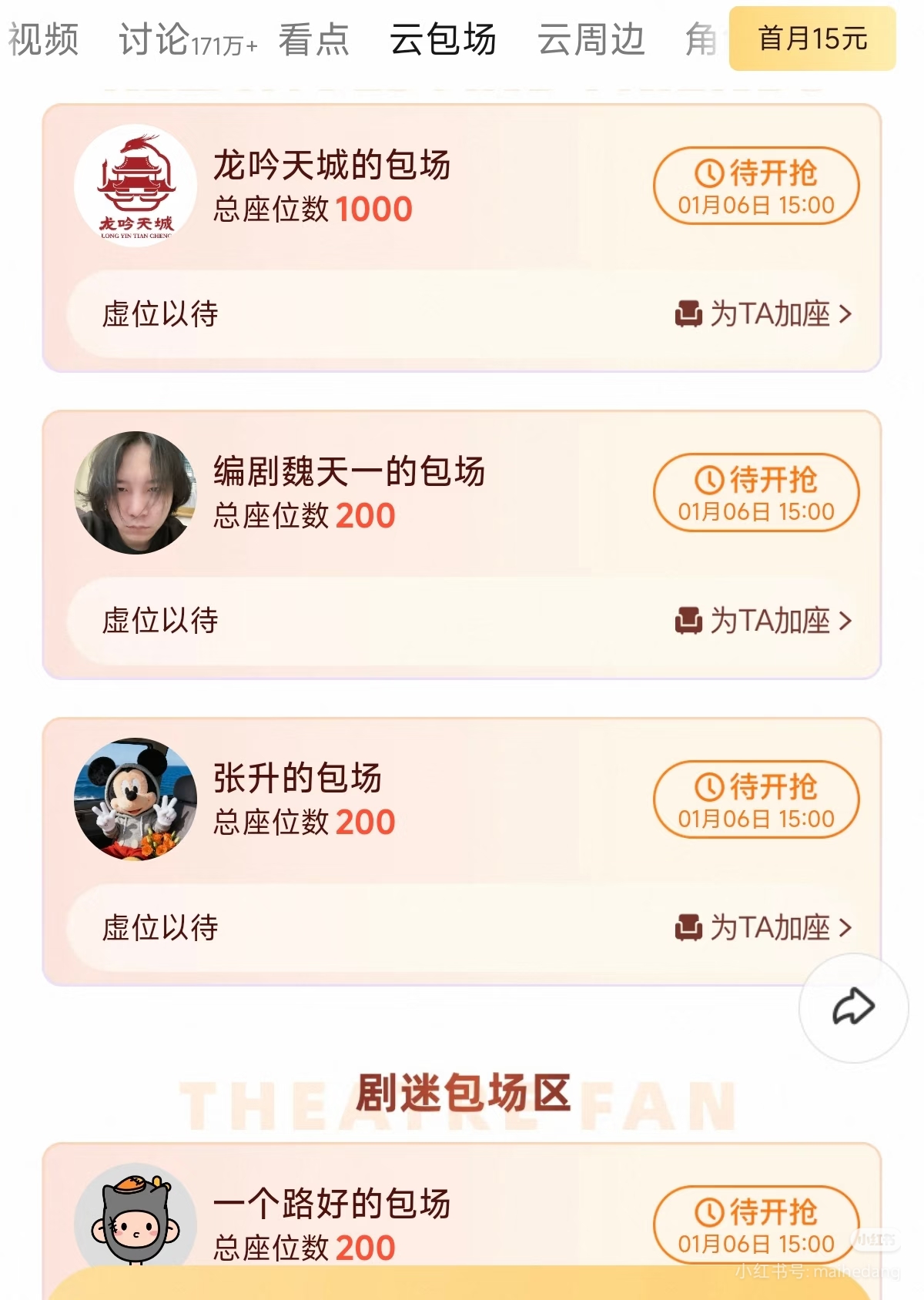Tap 待开抢 for 张升的包场
The height and width of the screenshot is (1300, 924).
[755, 799]
